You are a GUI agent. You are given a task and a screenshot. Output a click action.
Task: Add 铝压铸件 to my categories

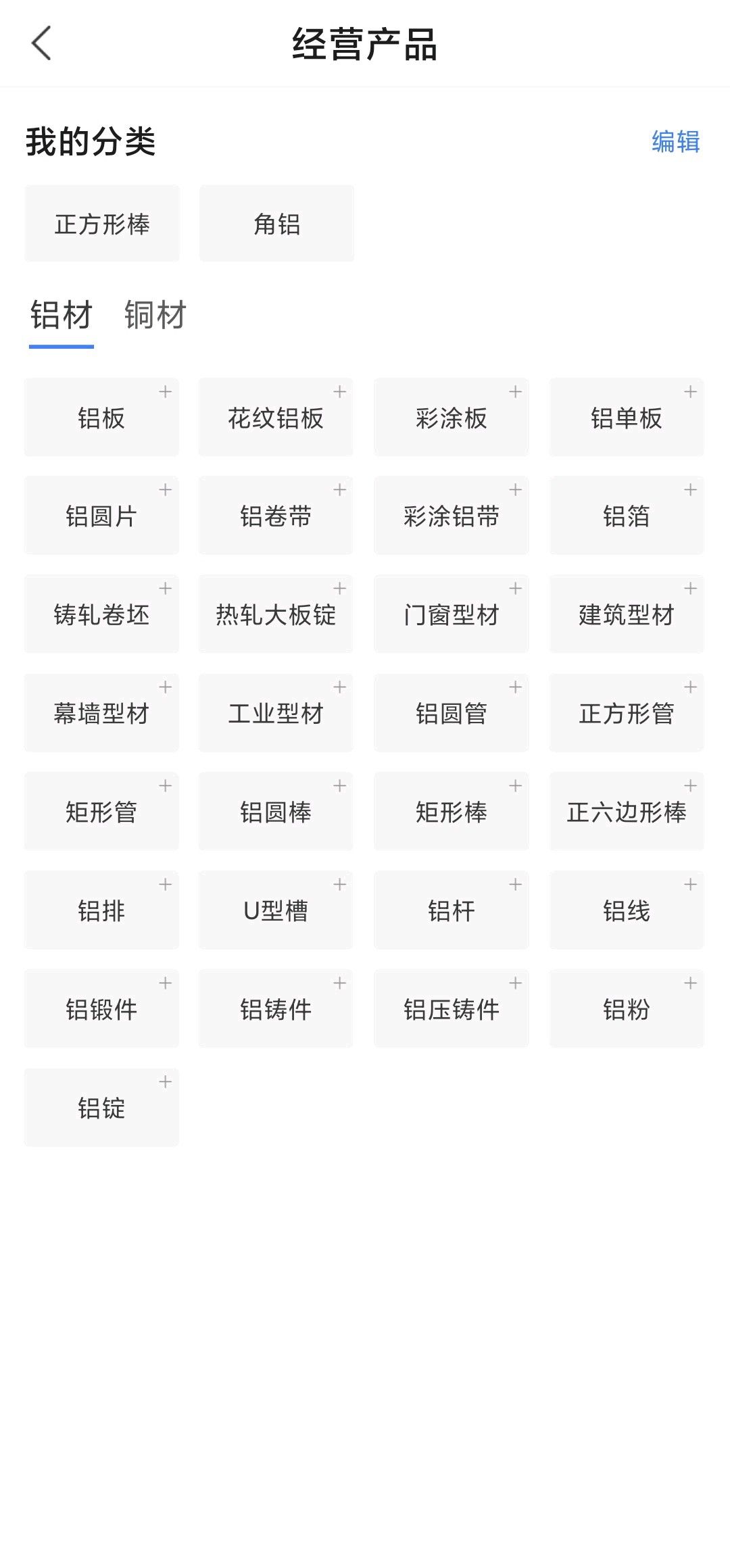point(452,1009)
